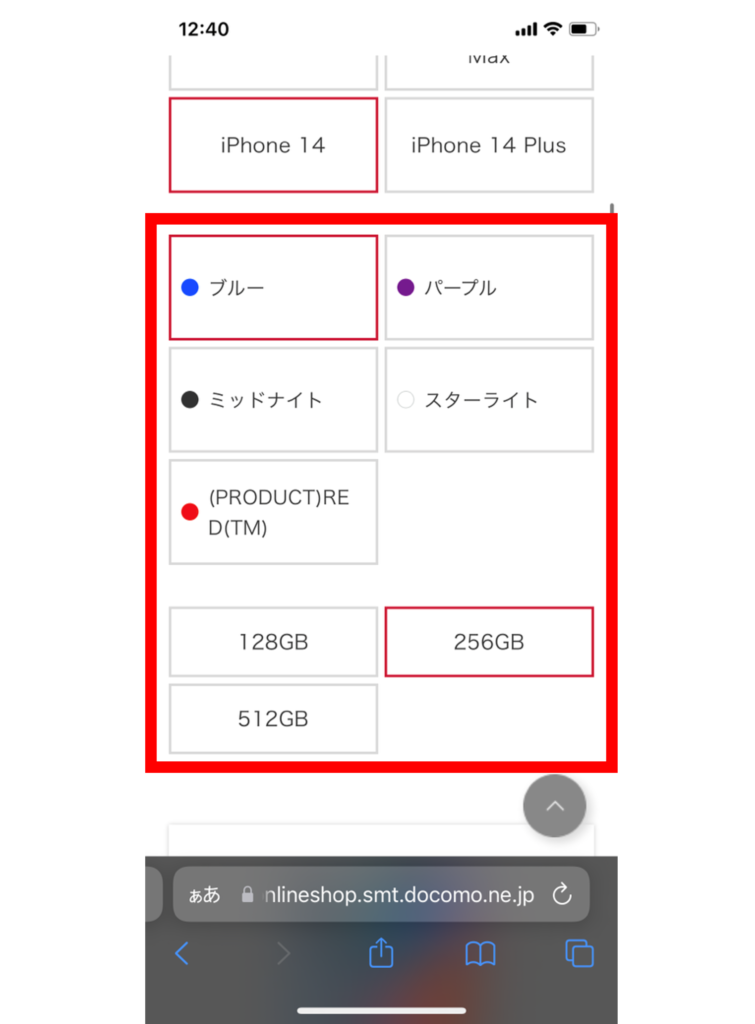Show all open Safari tabs
This screenshot has width=755, height=1024.
tap(579, 954)
